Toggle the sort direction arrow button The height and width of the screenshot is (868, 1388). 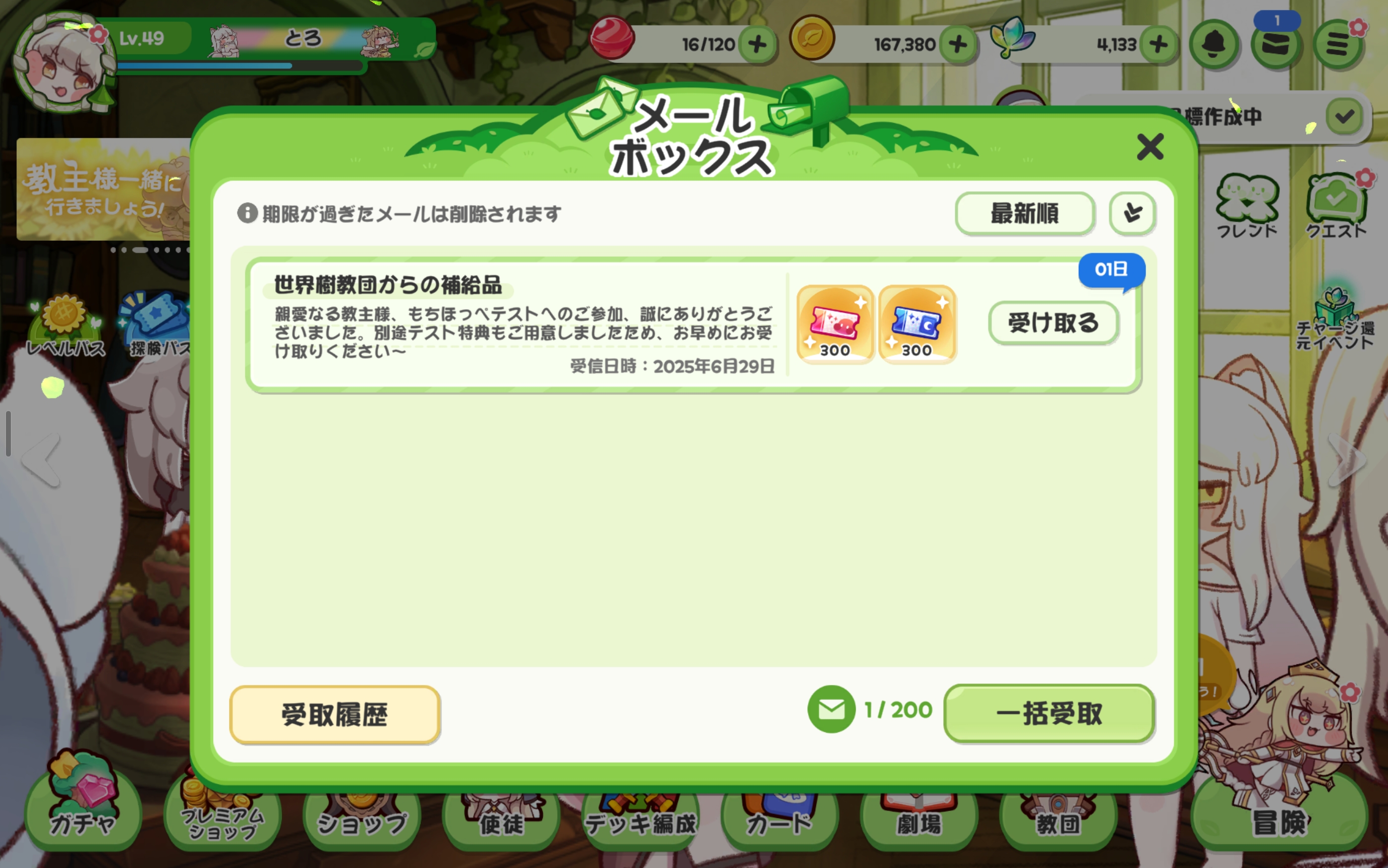coord(1132,214)
